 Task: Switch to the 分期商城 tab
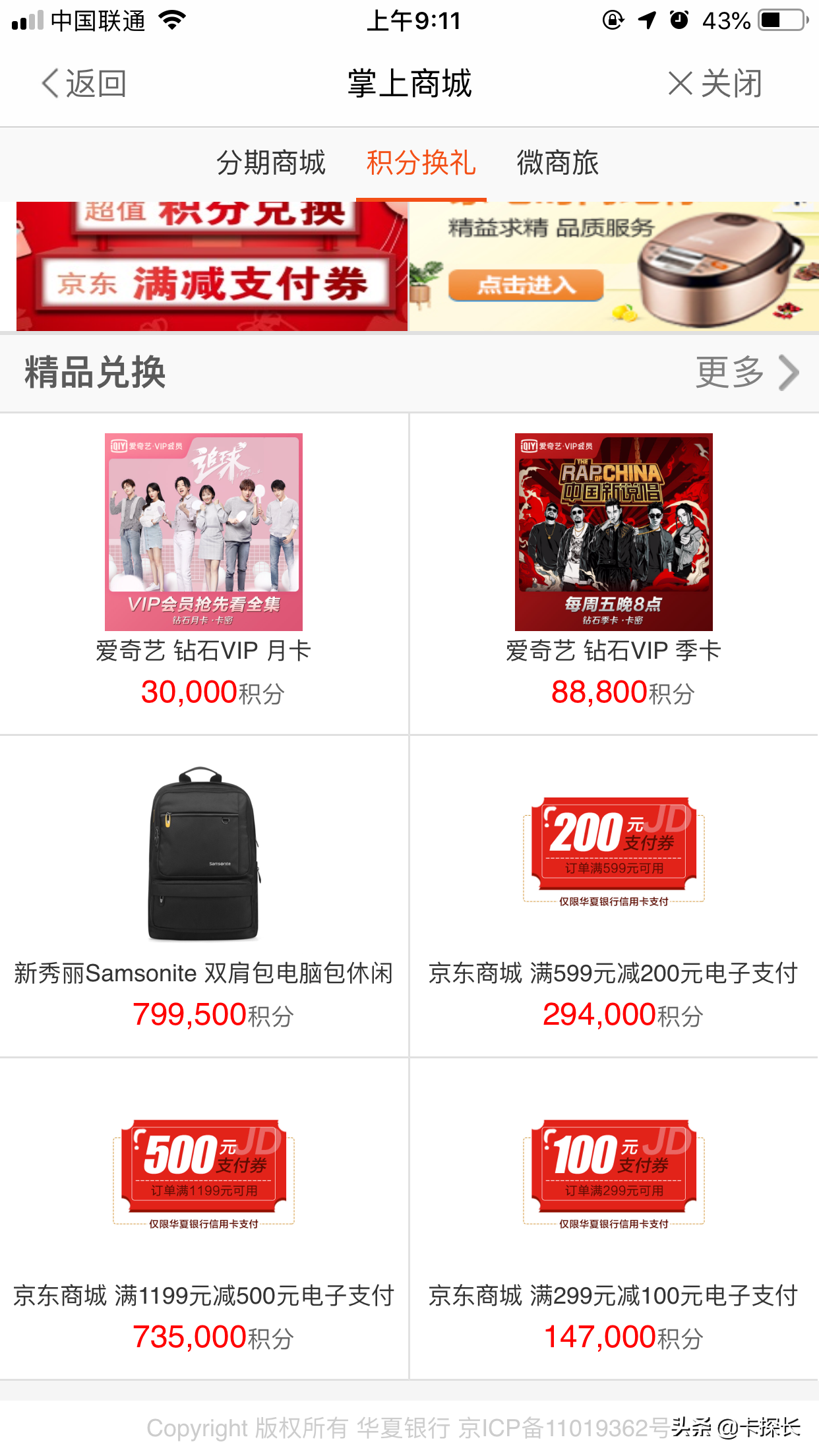tap(271, 163)
